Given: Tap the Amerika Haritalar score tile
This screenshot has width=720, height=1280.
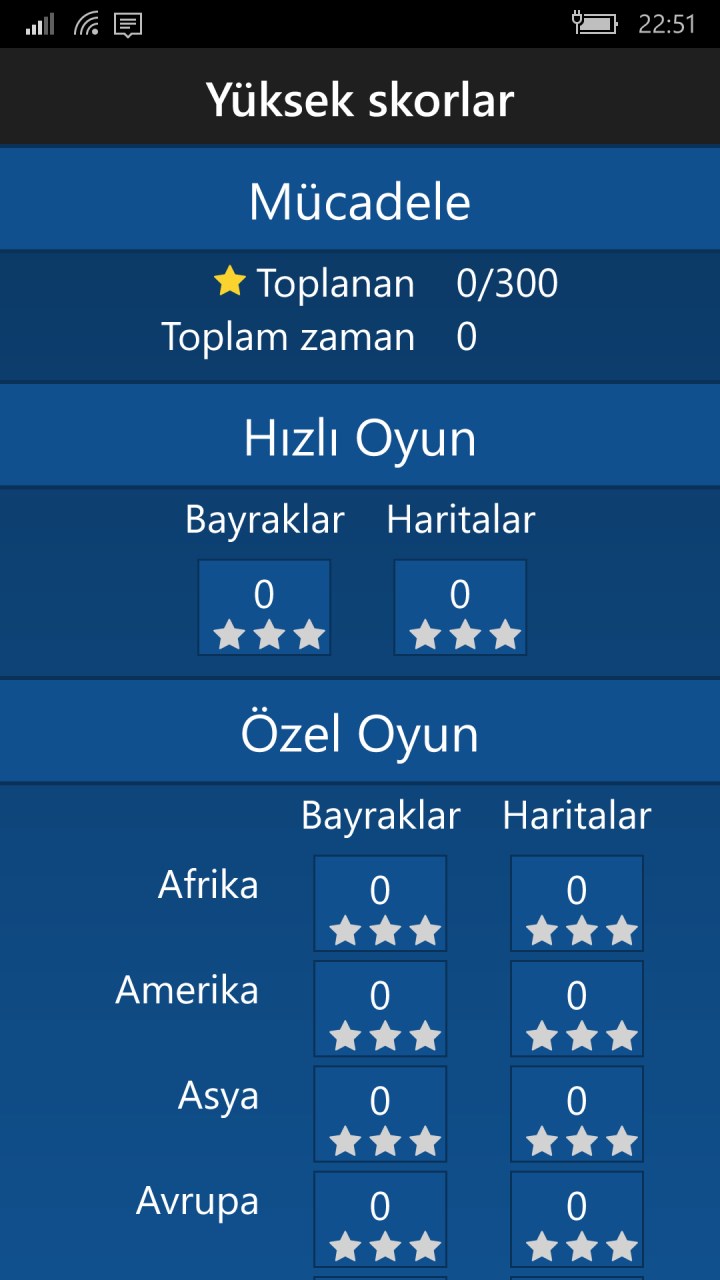Looking at the screenshot, I should [x=577, y=1008].
